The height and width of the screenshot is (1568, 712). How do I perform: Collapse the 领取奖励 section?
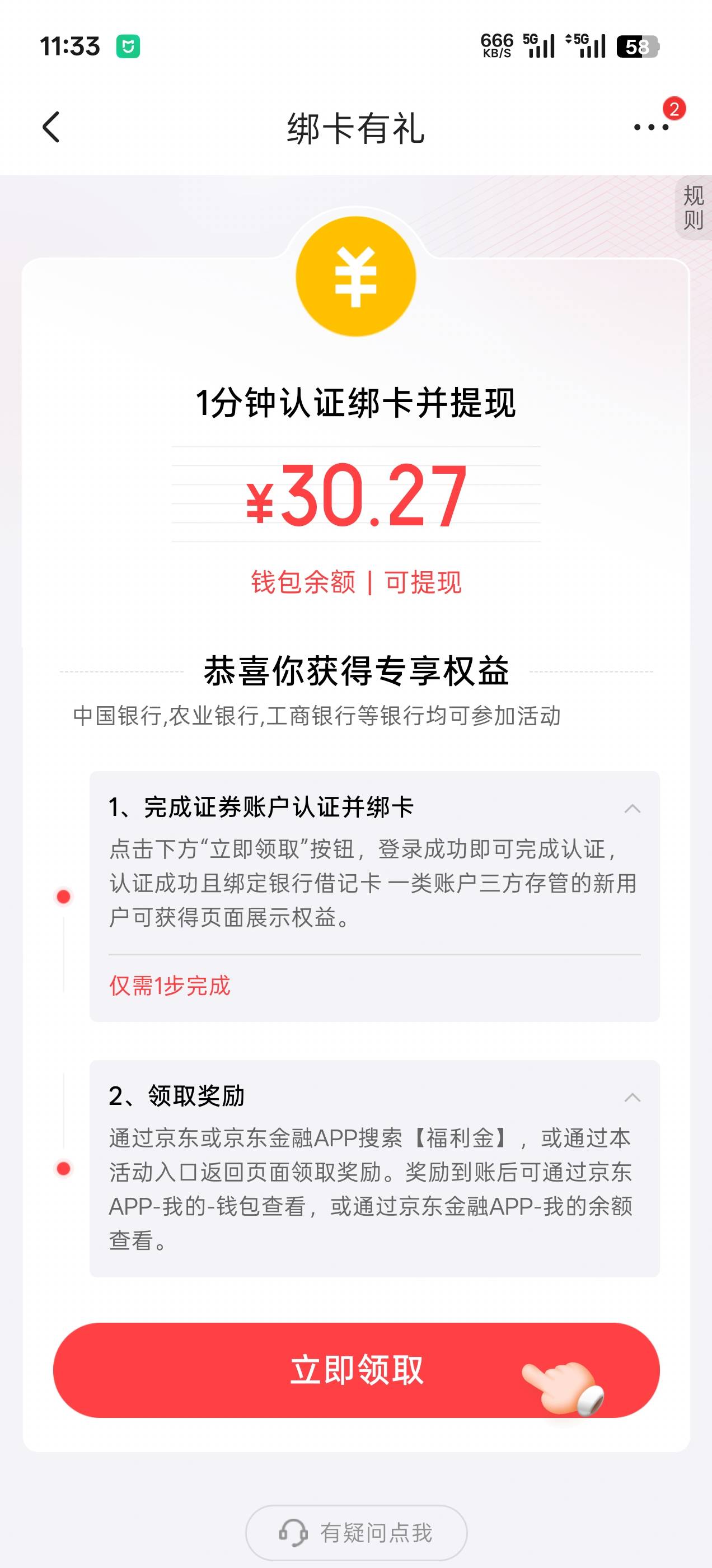click(633, 1097)
